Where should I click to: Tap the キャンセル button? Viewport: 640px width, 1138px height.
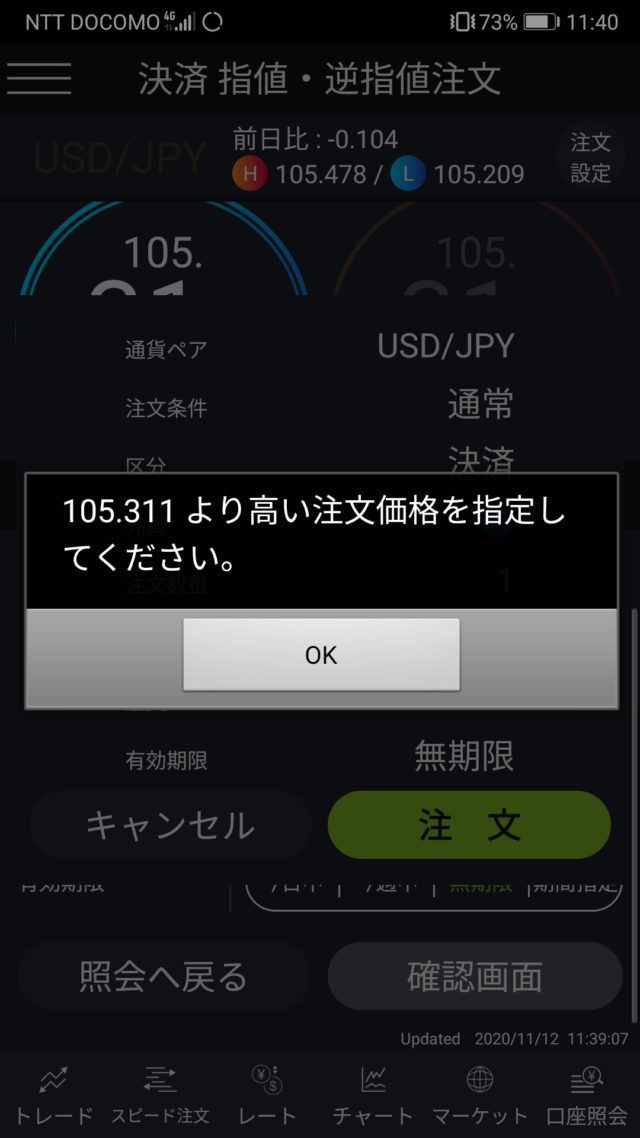coord(169,825)
